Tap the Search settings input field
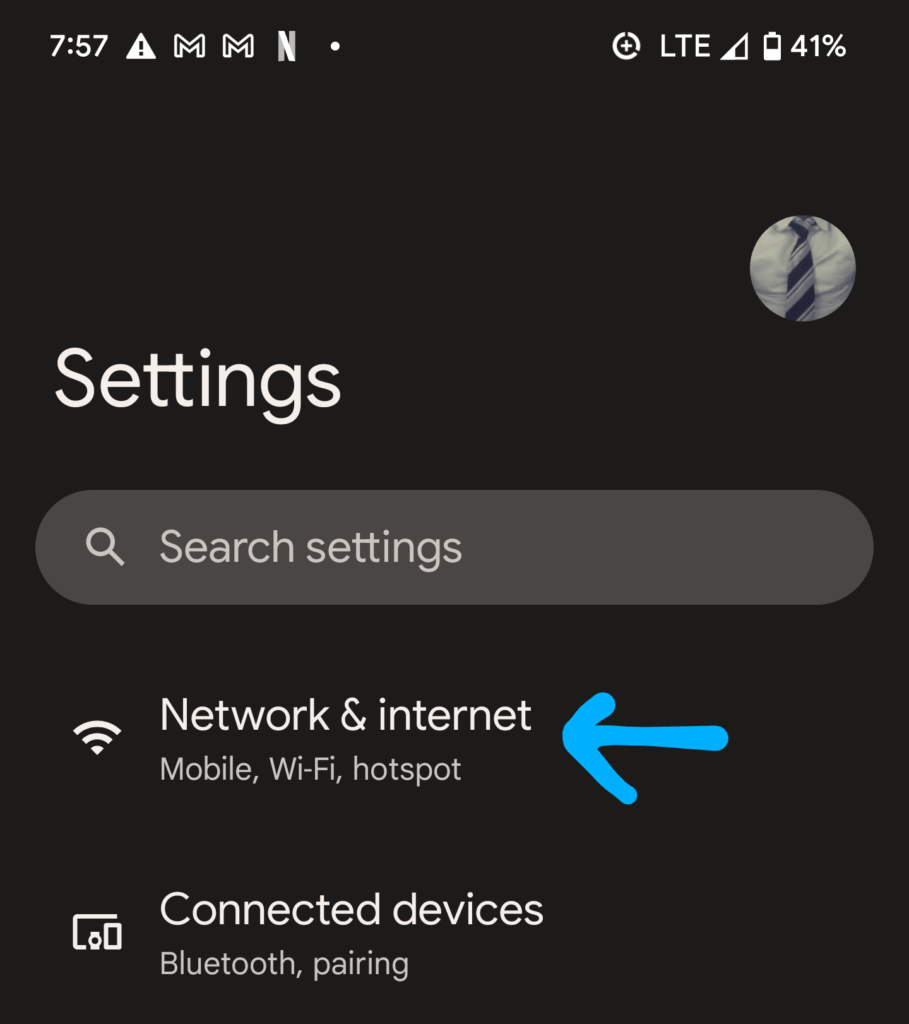909x1024 pixels. (455, 547)
